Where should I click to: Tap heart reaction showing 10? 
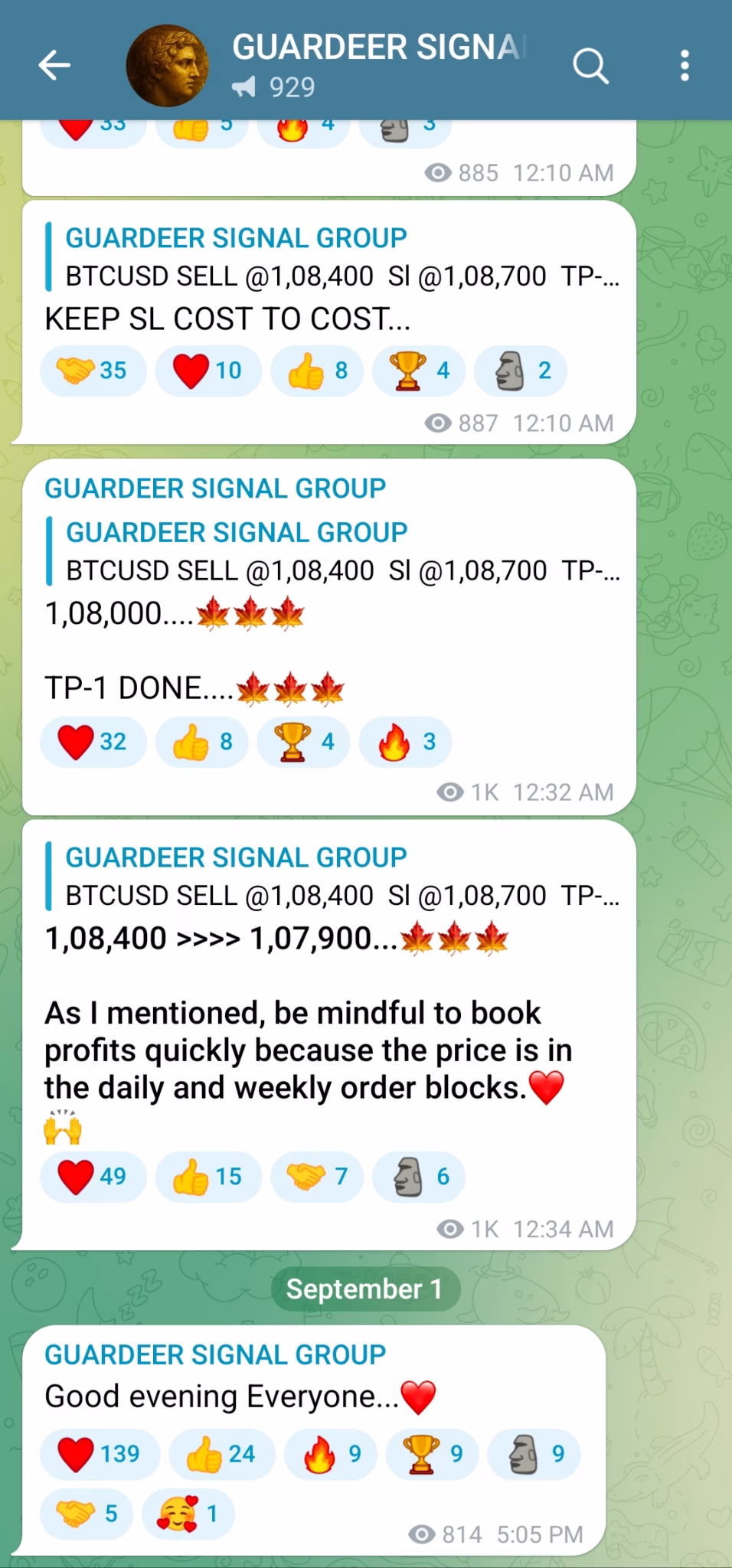point(208,371)
